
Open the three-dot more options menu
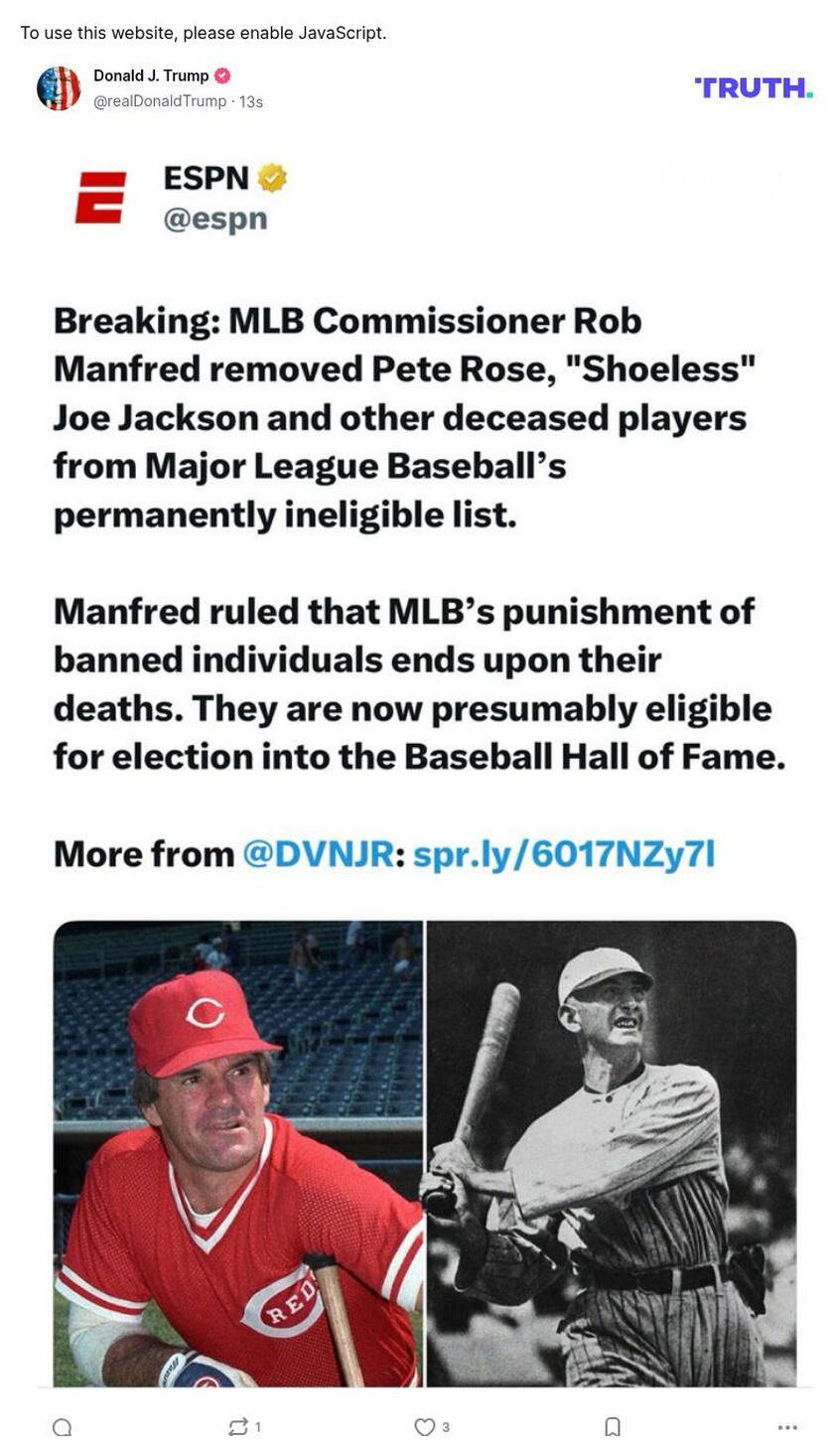tap(787, 1427)
